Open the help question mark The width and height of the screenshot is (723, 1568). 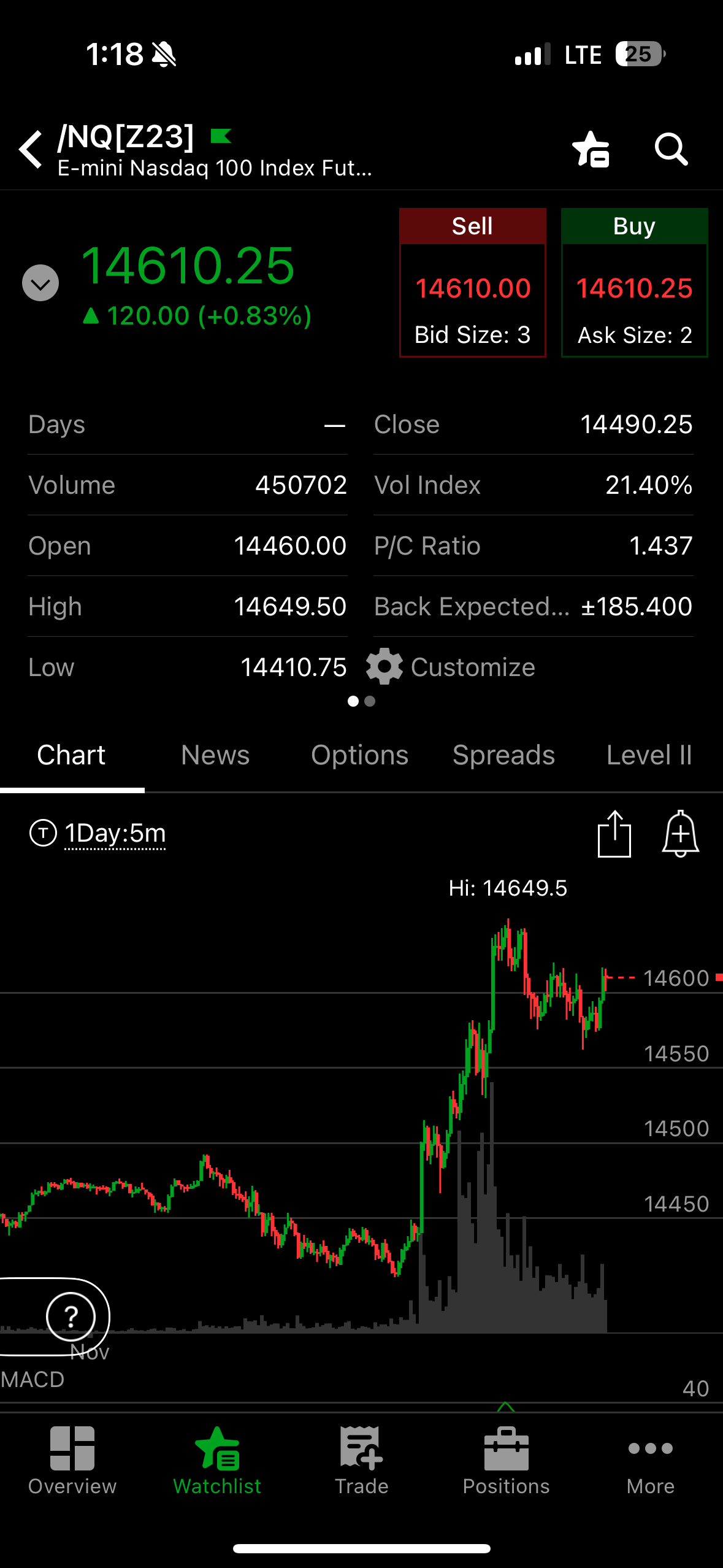tap(71, 1316)
